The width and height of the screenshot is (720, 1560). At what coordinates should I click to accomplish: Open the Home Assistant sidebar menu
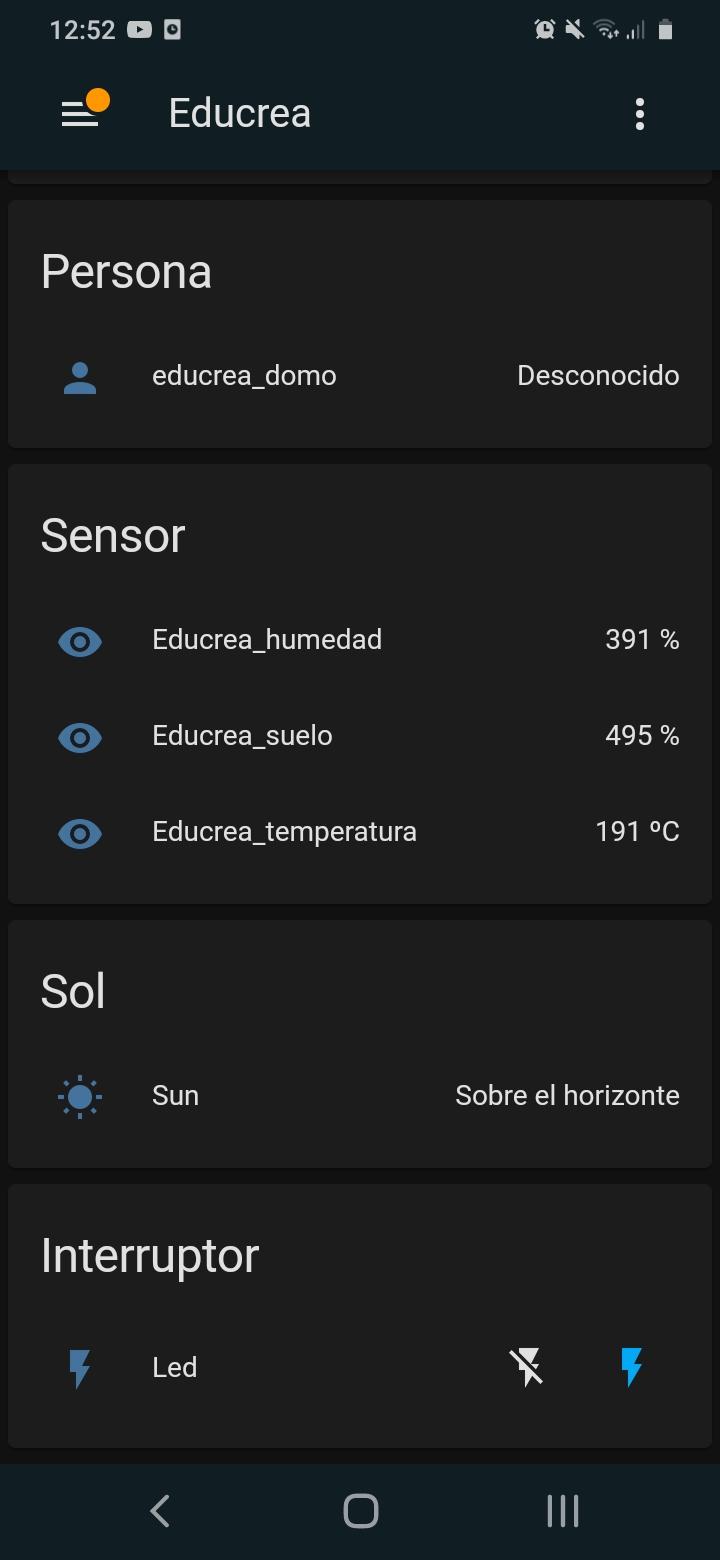(x=80, y=112)
